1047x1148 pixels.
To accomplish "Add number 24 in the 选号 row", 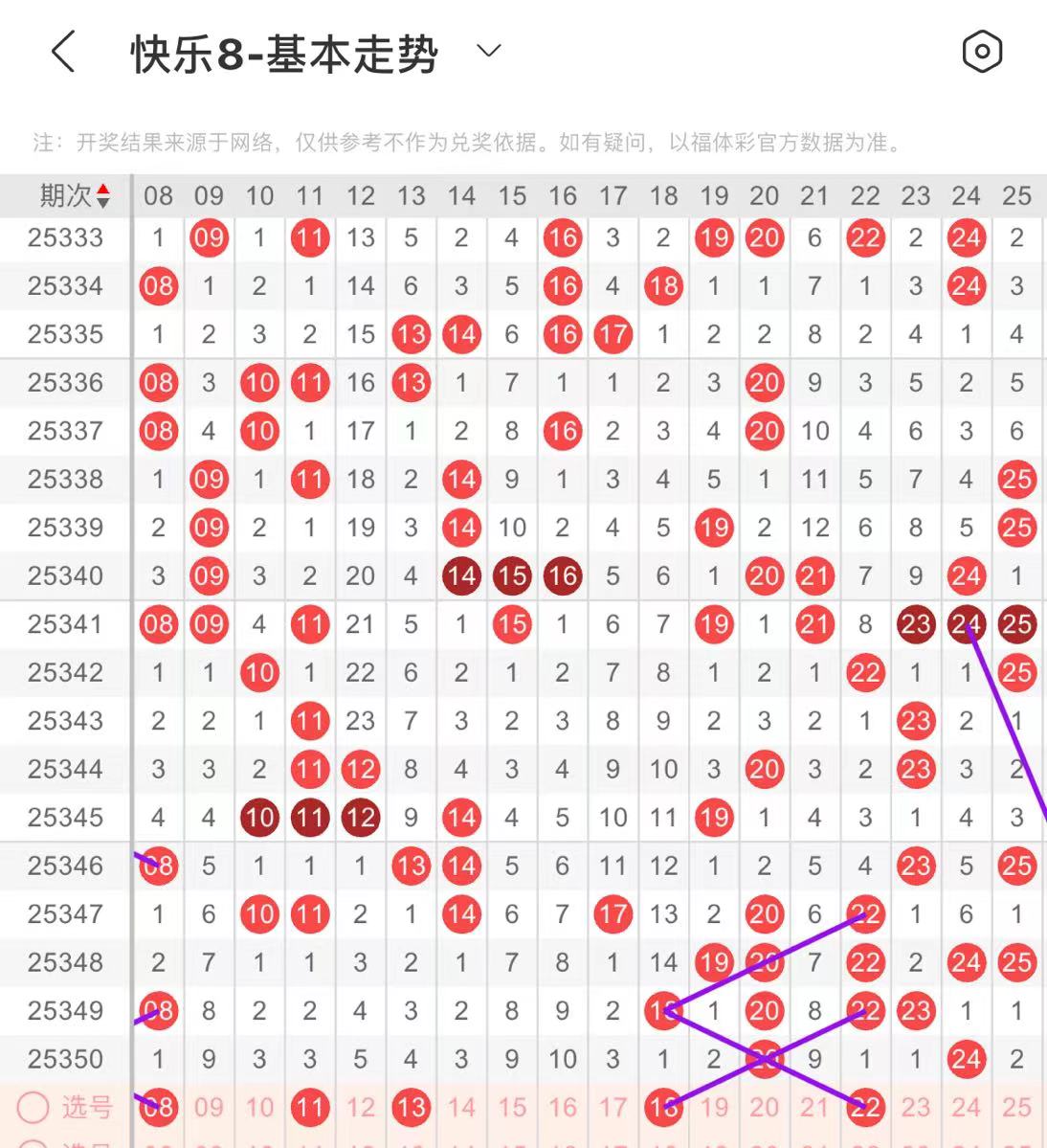I will pyautogui.click(x=966, y=1108).
